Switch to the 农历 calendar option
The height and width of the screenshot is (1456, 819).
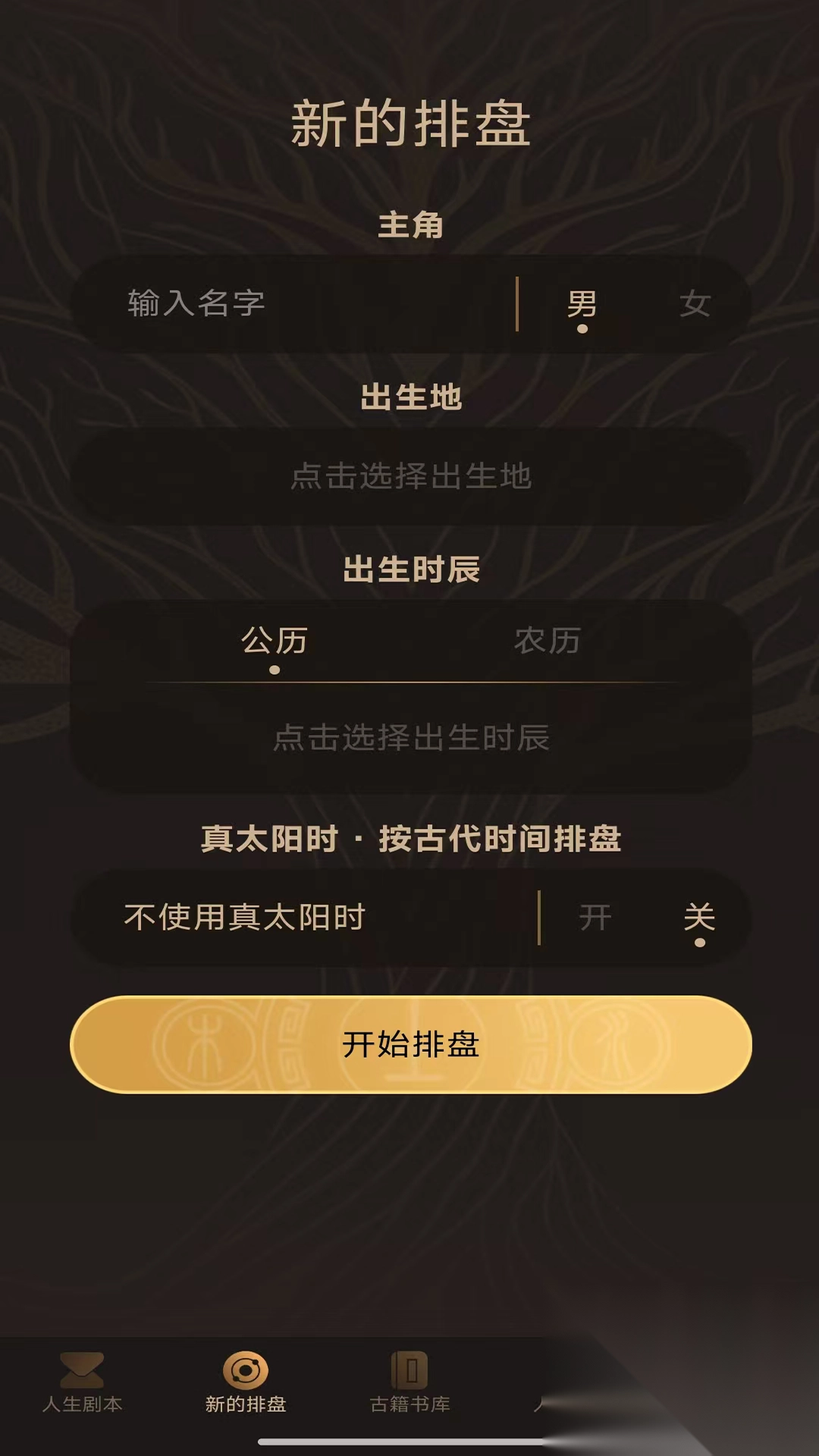(547, 642)
